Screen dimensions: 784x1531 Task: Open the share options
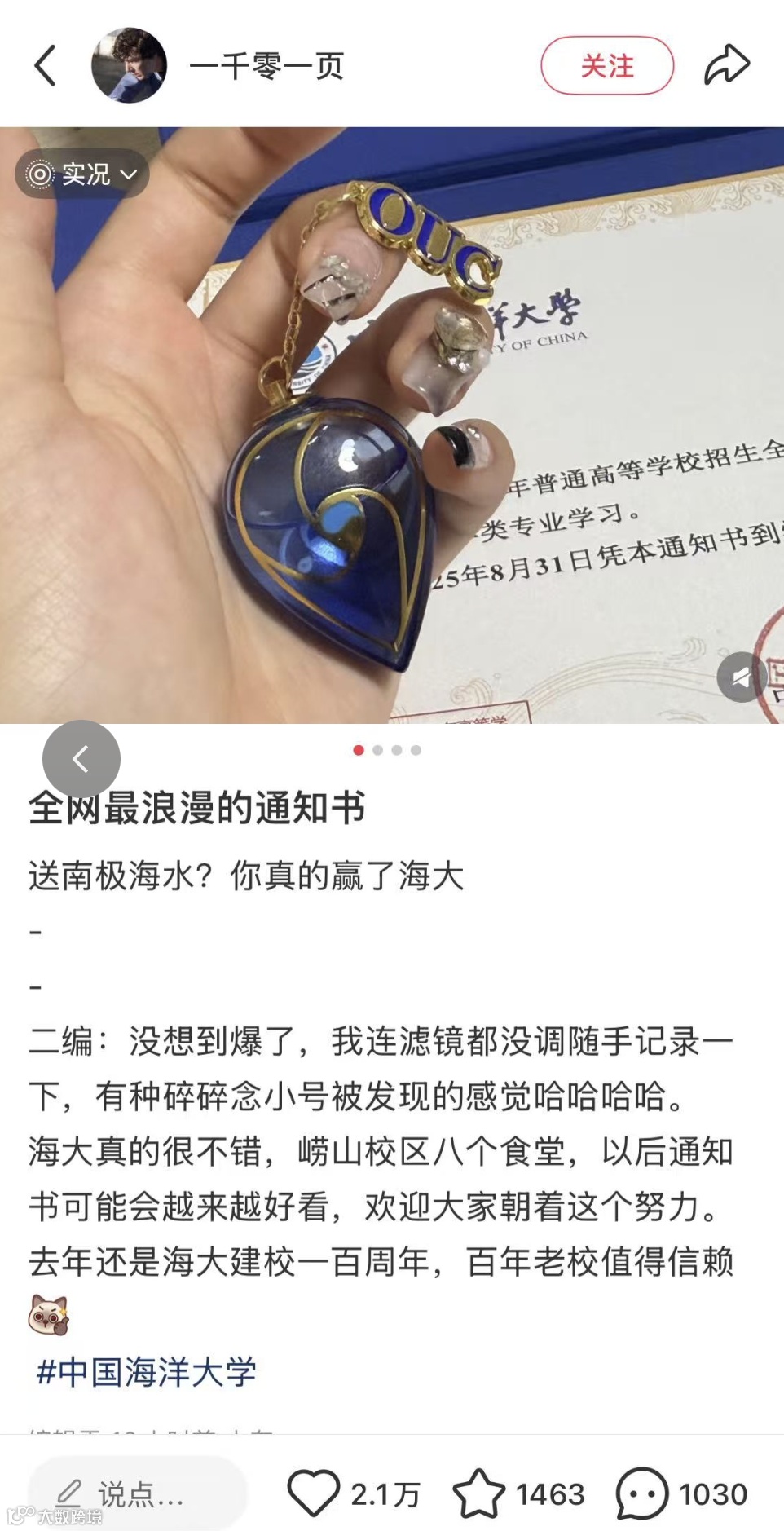point(728,64)
